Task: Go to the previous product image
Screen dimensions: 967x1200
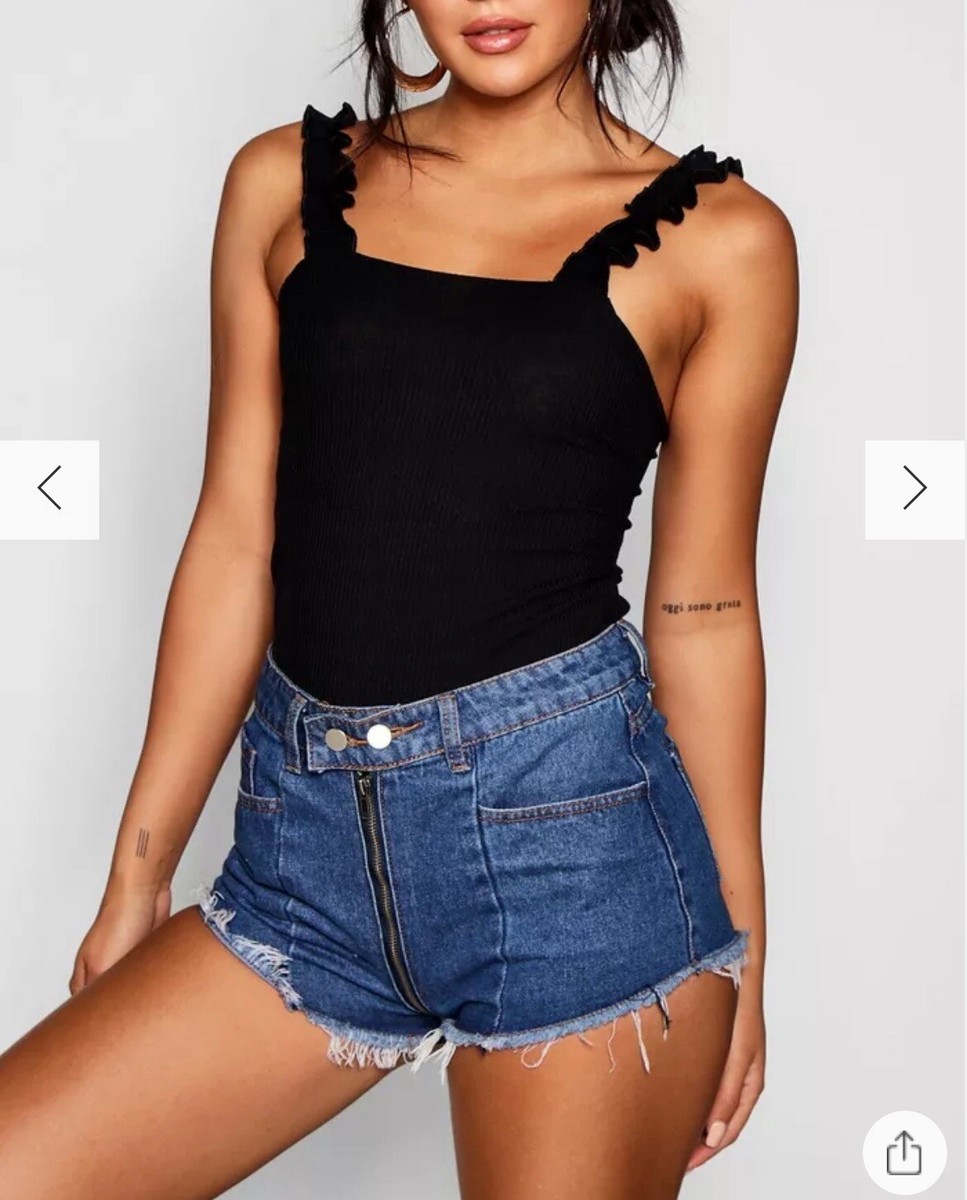Action: coord(49,489)
